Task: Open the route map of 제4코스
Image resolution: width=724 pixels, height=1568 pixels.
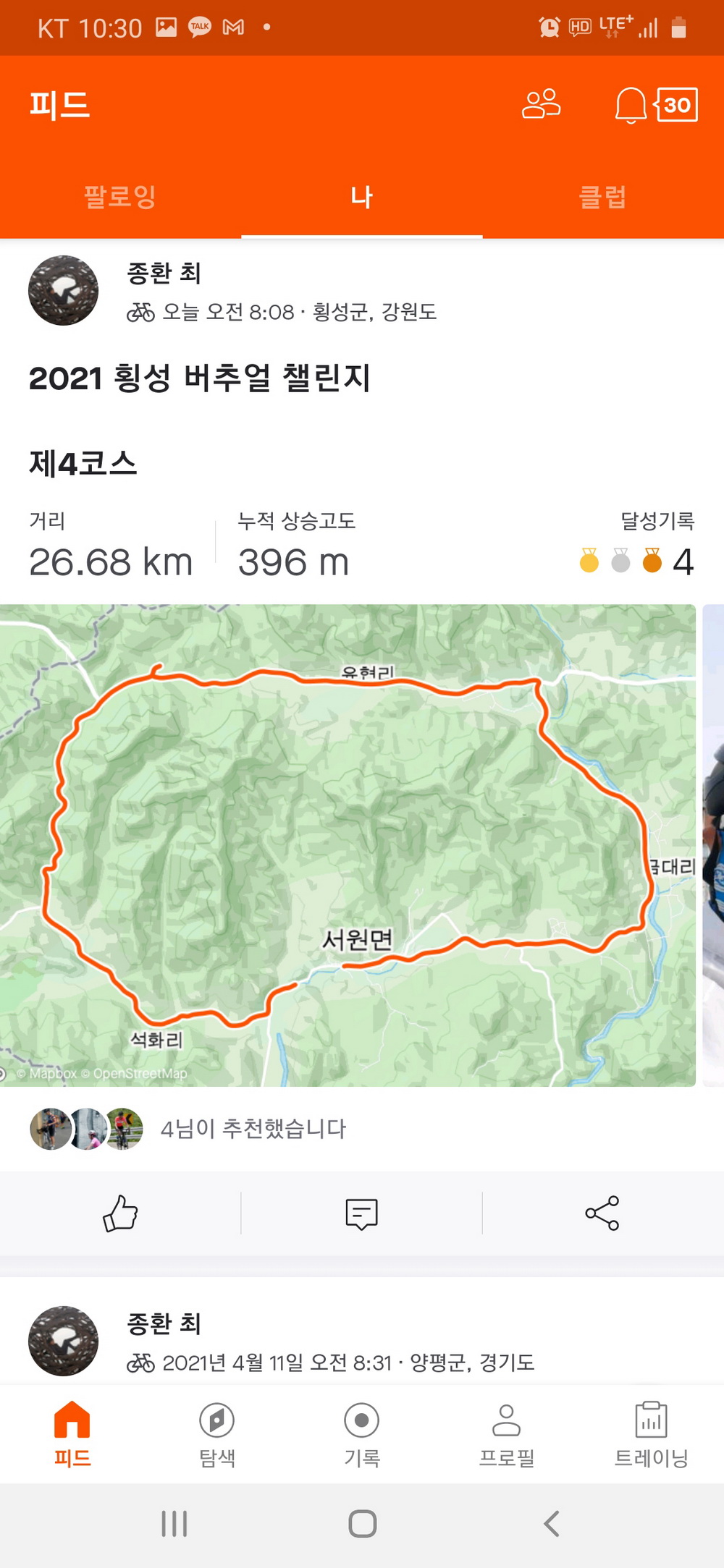Action: click(x=348, y=844)
